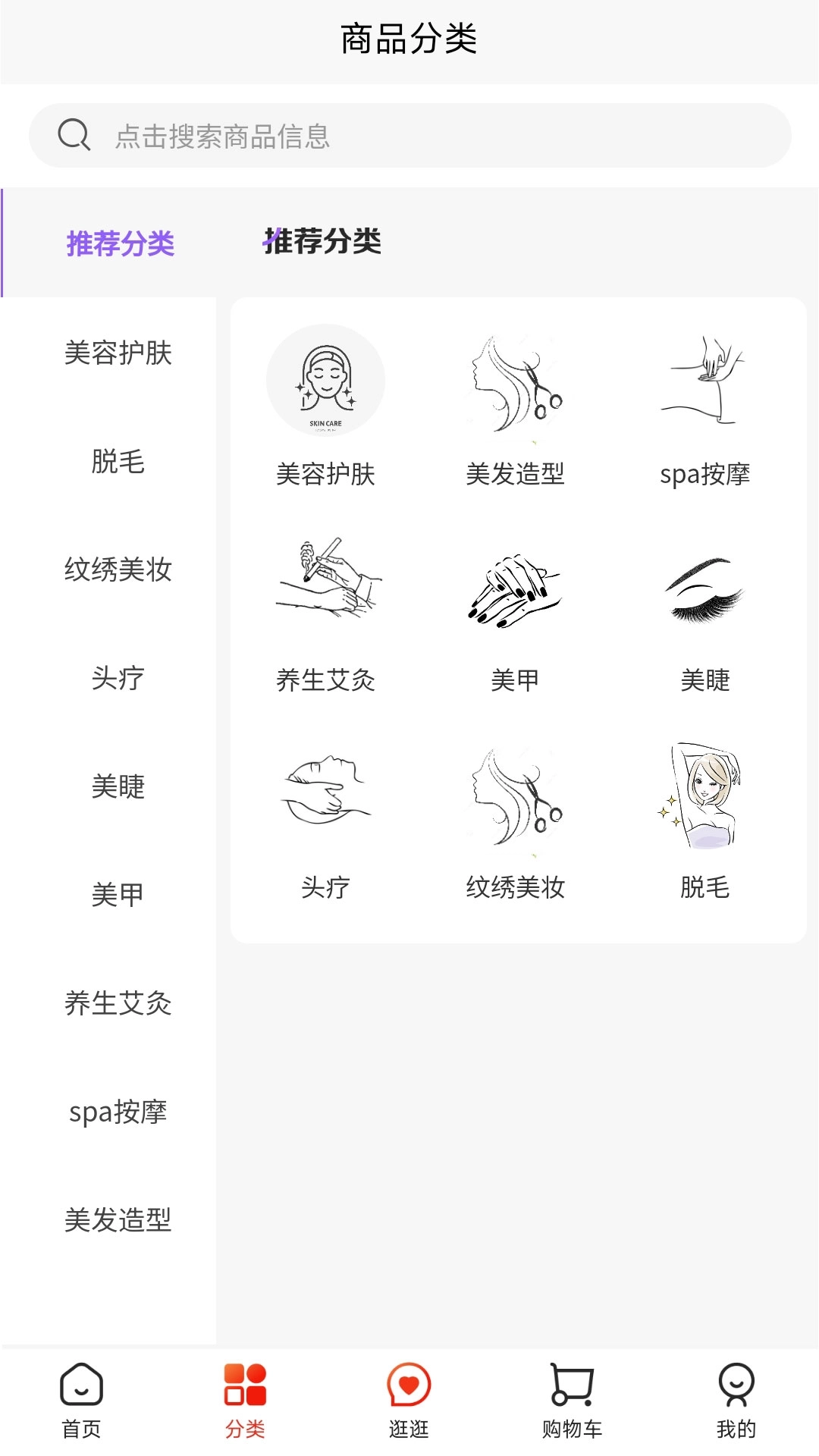Tap the search bar to find products
Viewport: 819px width, 1456px height.
(x=409, y=136)
